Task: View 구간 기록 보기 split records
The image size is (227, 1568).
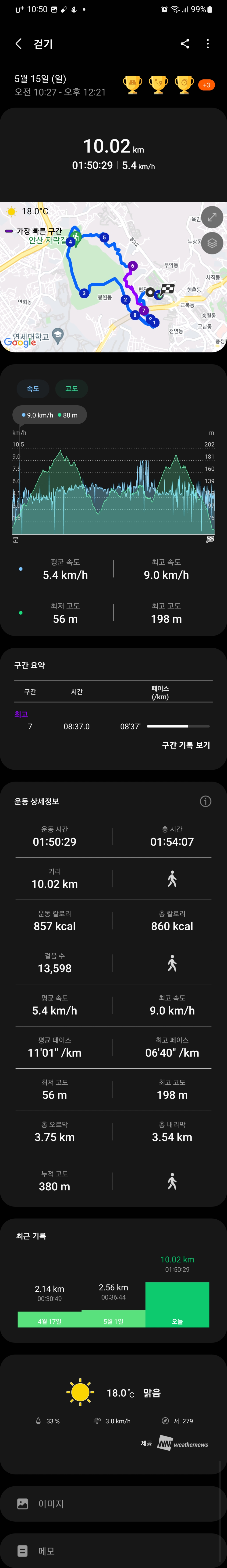Action: [x=185, y=745]
